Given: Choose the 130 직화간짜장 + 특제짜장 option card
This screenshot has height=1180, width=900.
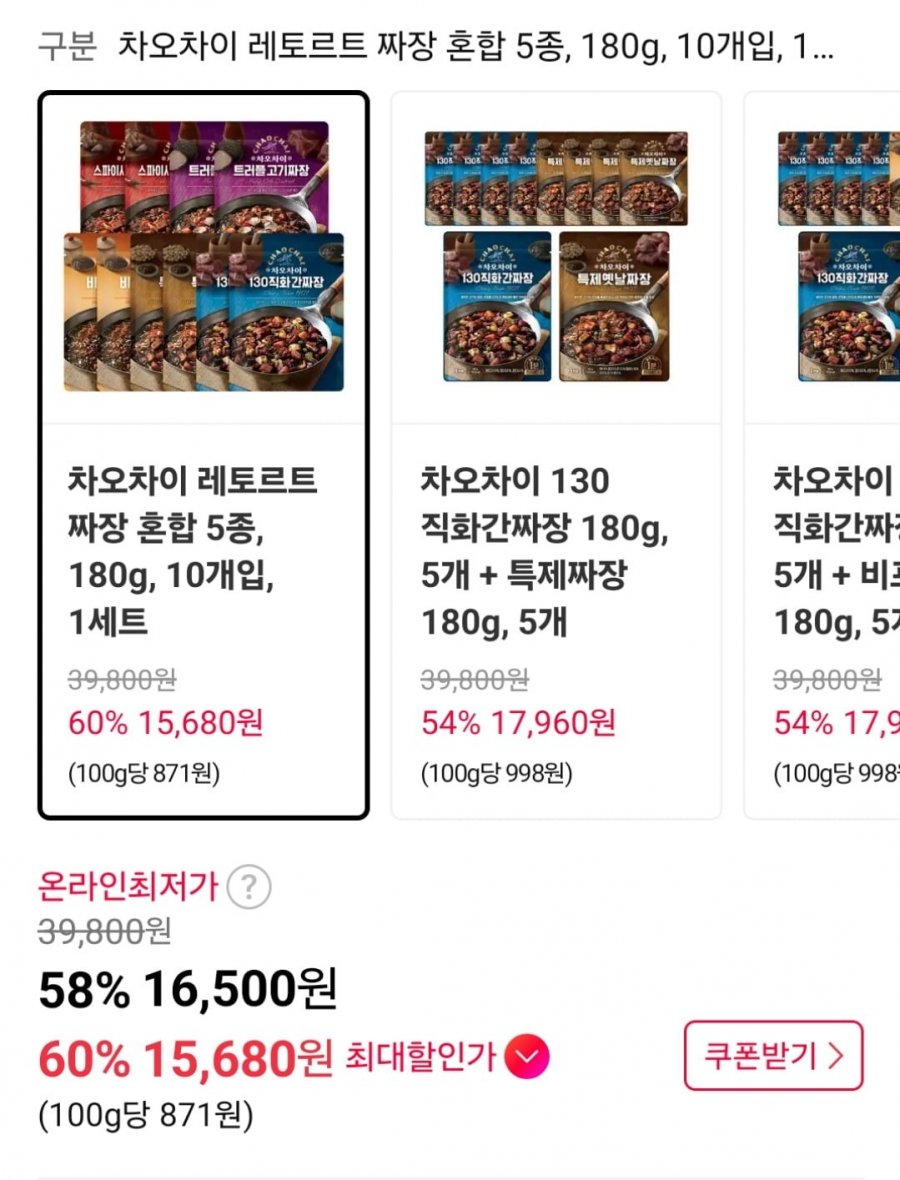Looking at the screenshot, I should 555,455.
